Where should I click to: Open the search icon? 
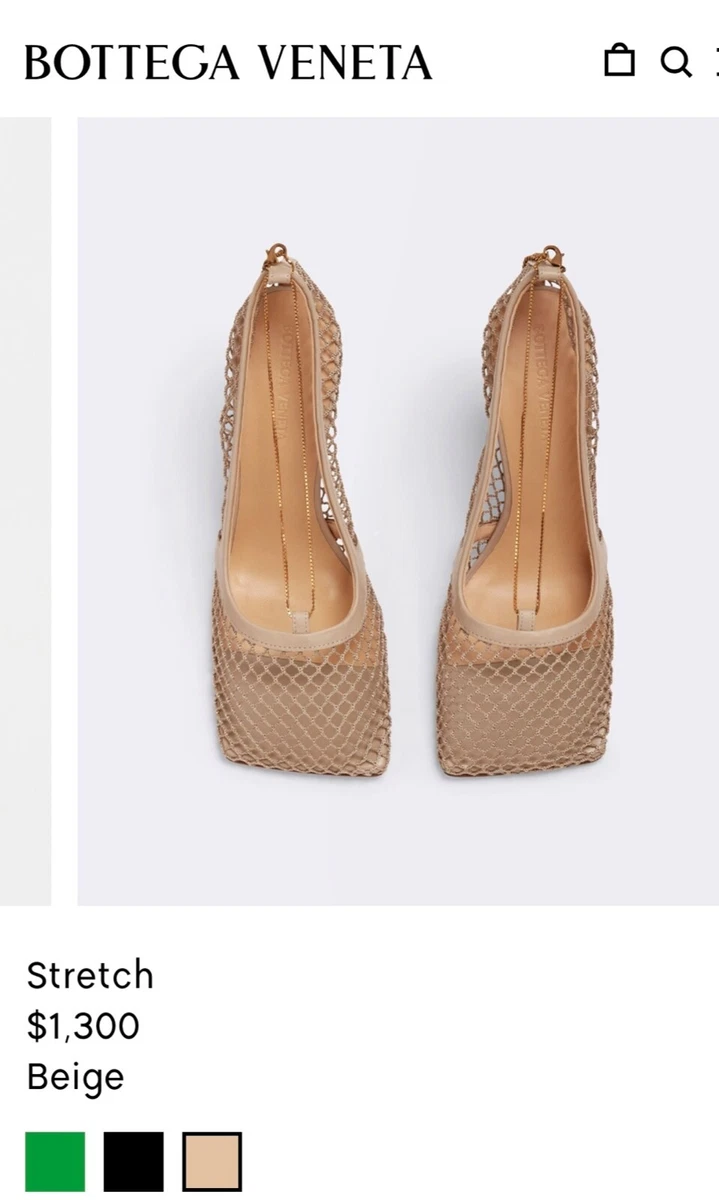(x=676, y=61)
